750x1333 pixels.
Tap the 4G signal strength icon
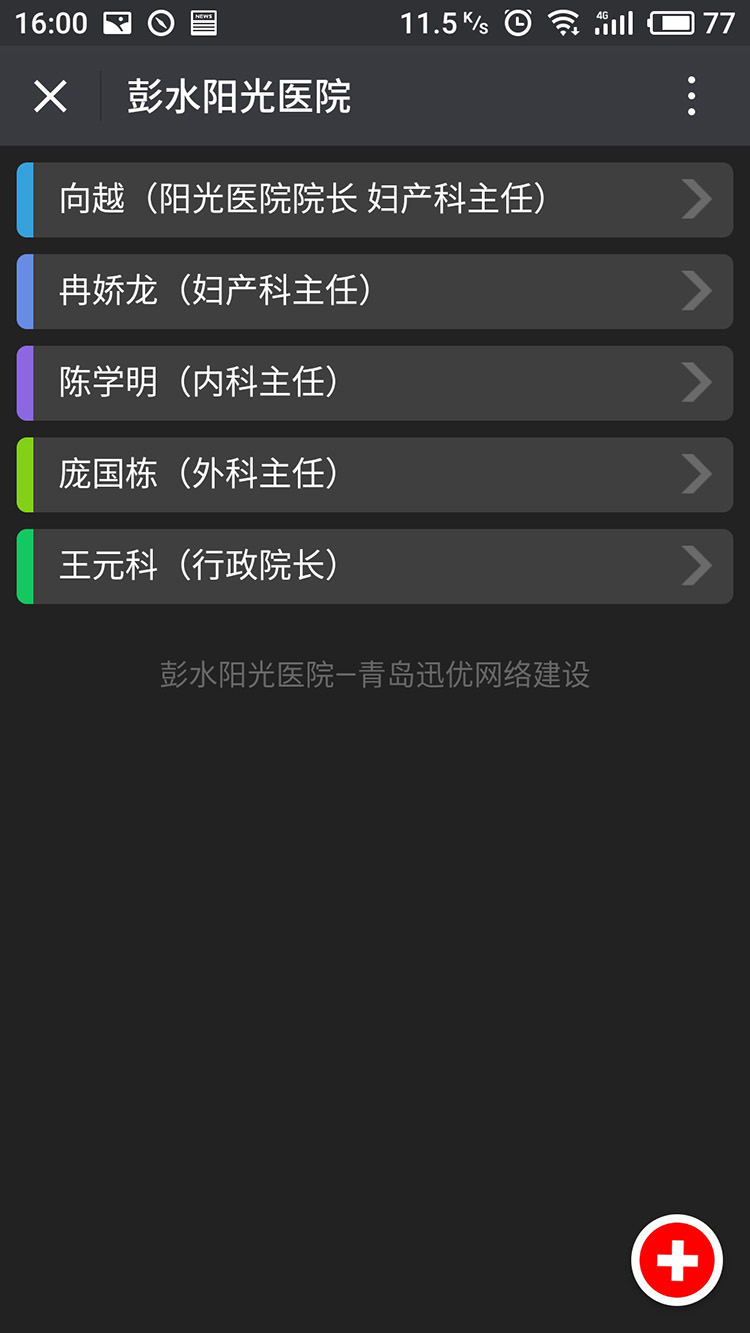click(x=613, y=22)
